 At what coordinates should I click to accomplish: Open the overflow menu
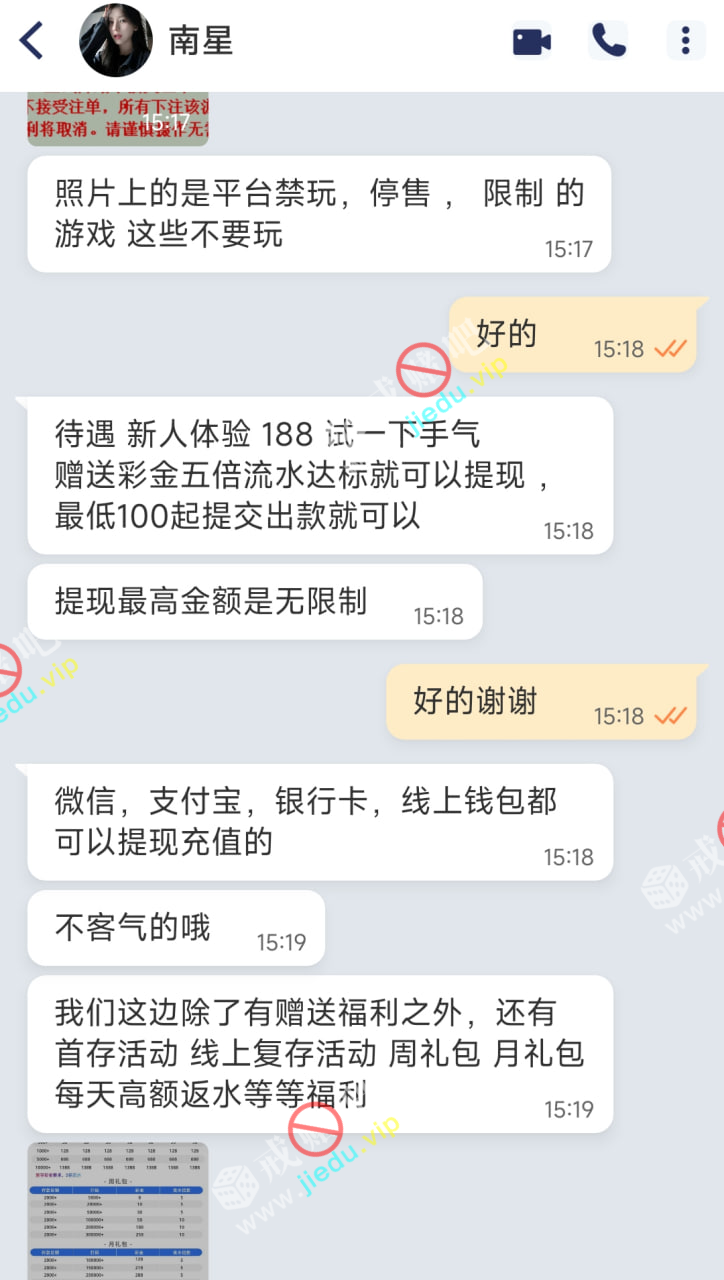click(x=686, y=41)
